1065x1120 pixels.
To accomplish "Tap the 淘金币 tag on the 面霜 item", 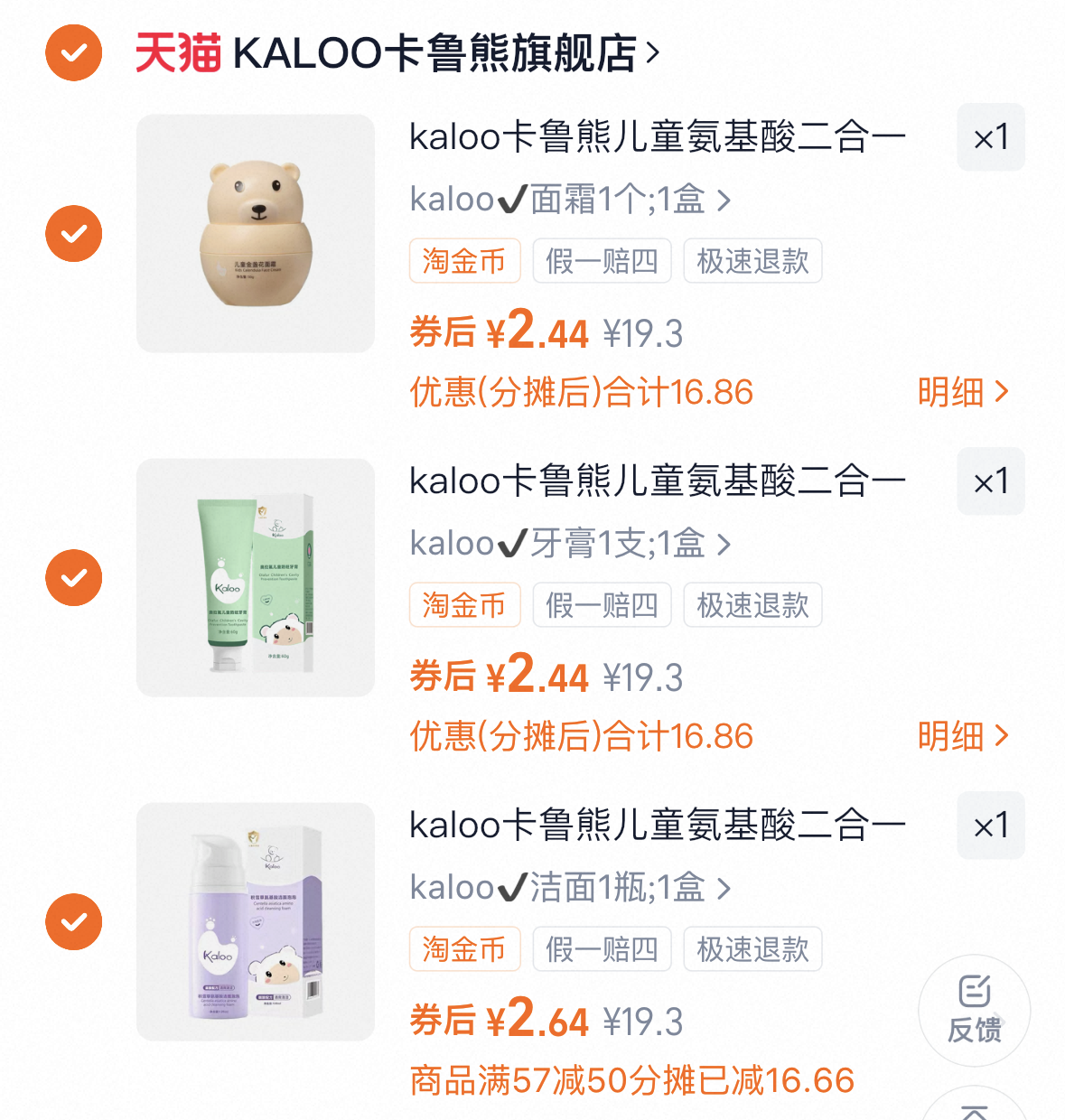I will (464, 261).
